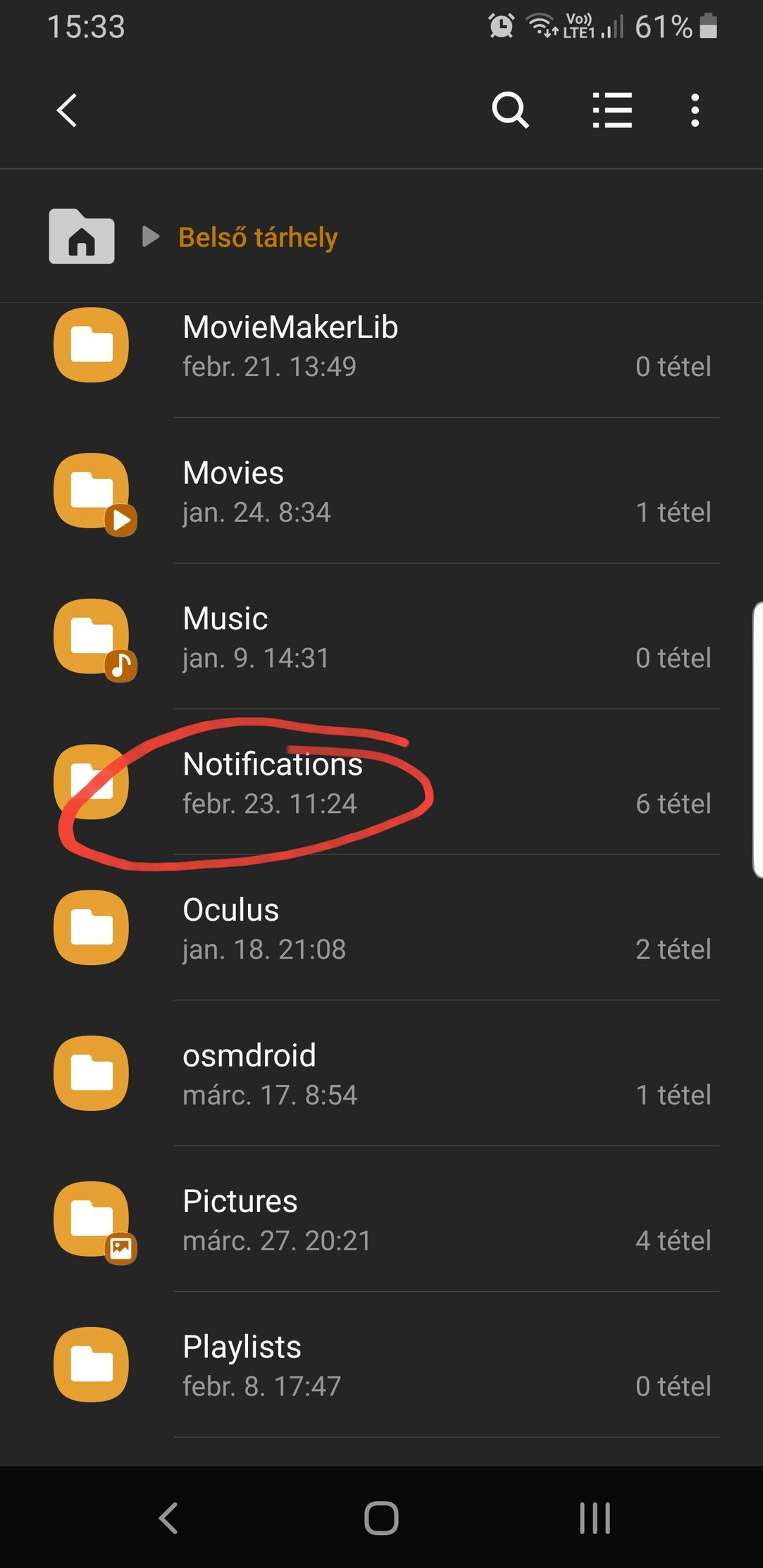Open the Playlists folder
Image resolution: width=763 pixels, height=1568 pixels.
381,1365
